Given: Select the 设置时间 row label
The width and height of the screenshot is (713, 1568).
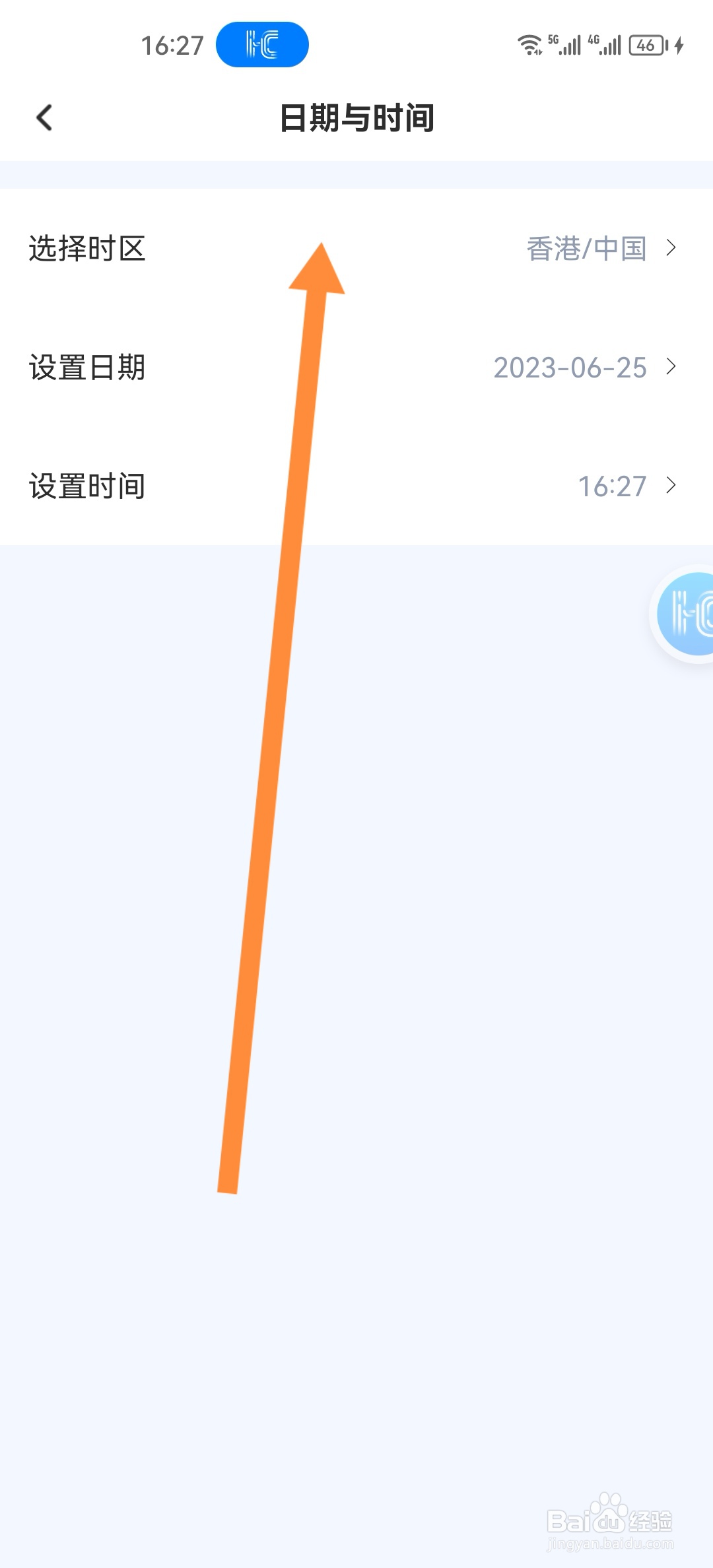Looking at the screenshot, I should pos(88,486).
